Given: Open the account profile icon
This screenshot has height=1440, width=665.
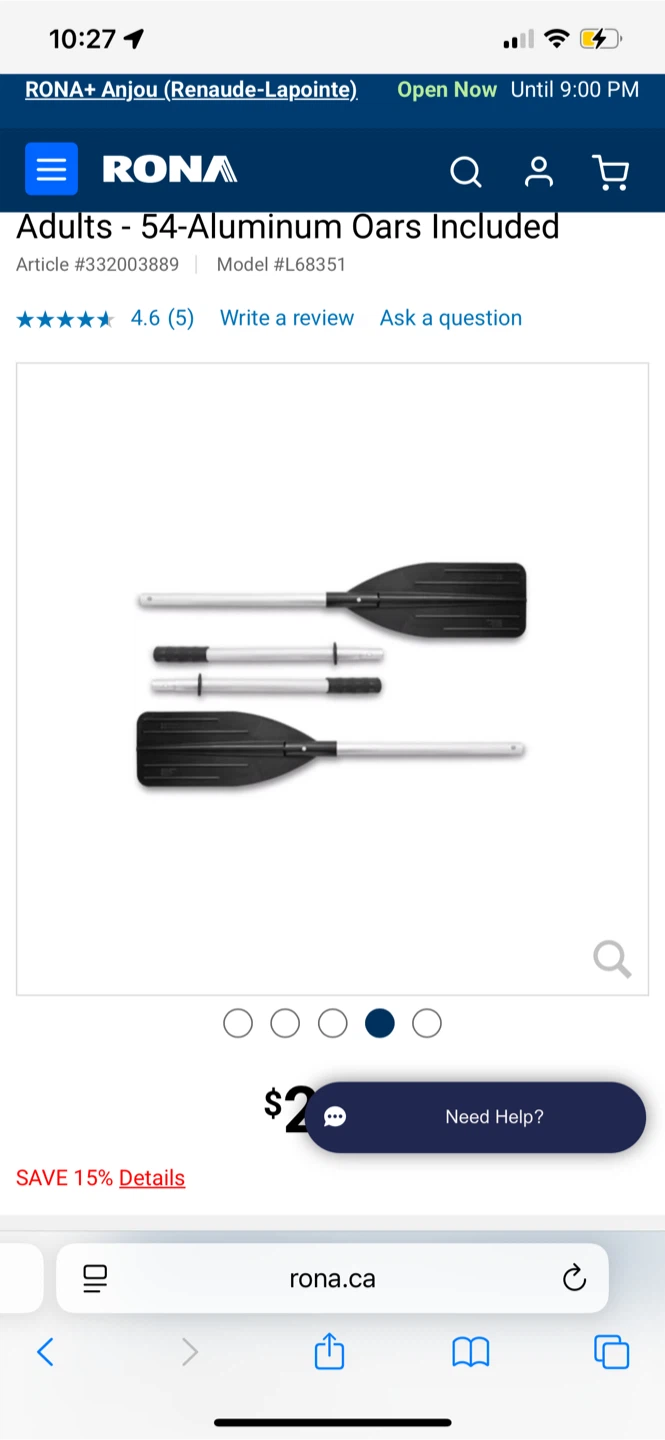Looking at the screenshot, I should tap(539, 172).
